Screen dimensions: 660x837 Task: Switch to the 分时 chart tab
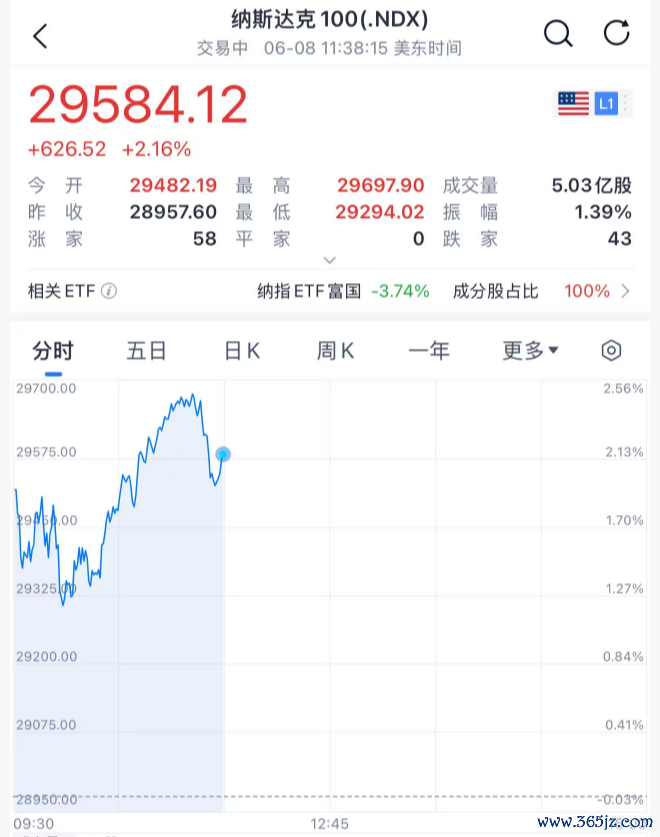[53, 351]
